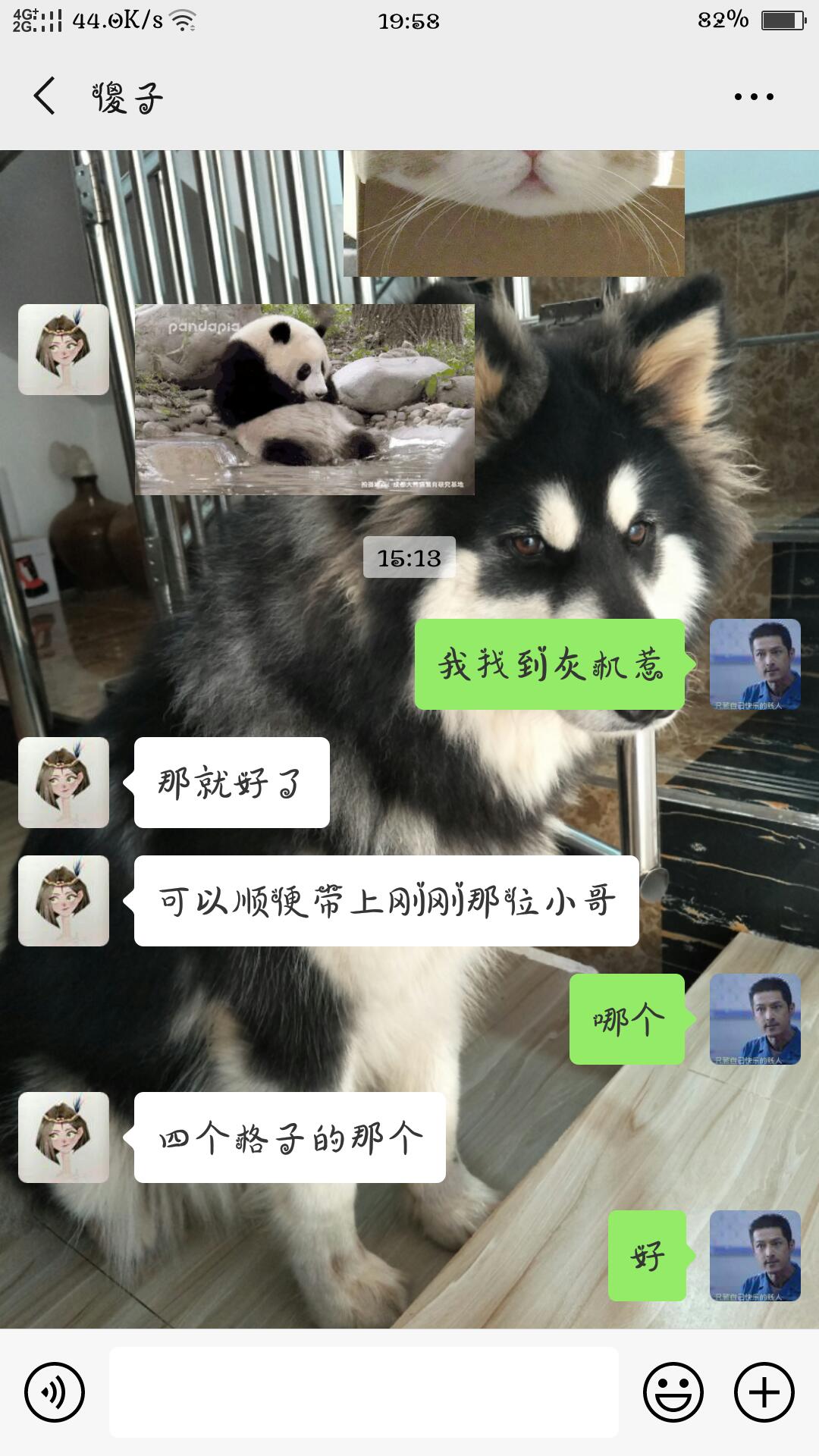Open the plus attachment menu
Screen dimensions: 819x1456
coord(764,1392)
